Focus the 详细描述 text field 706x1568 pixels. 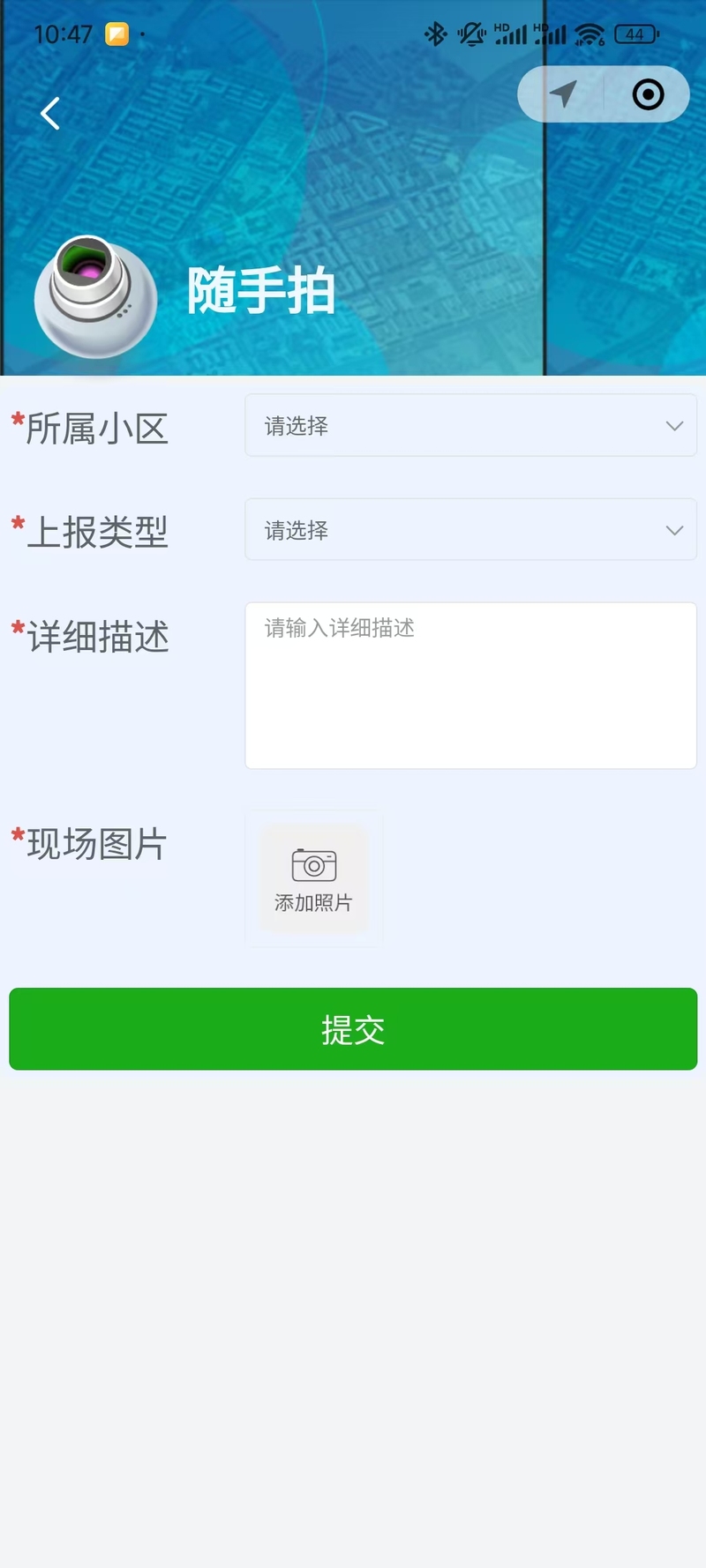pyautogui.click(x=470, y=685)
